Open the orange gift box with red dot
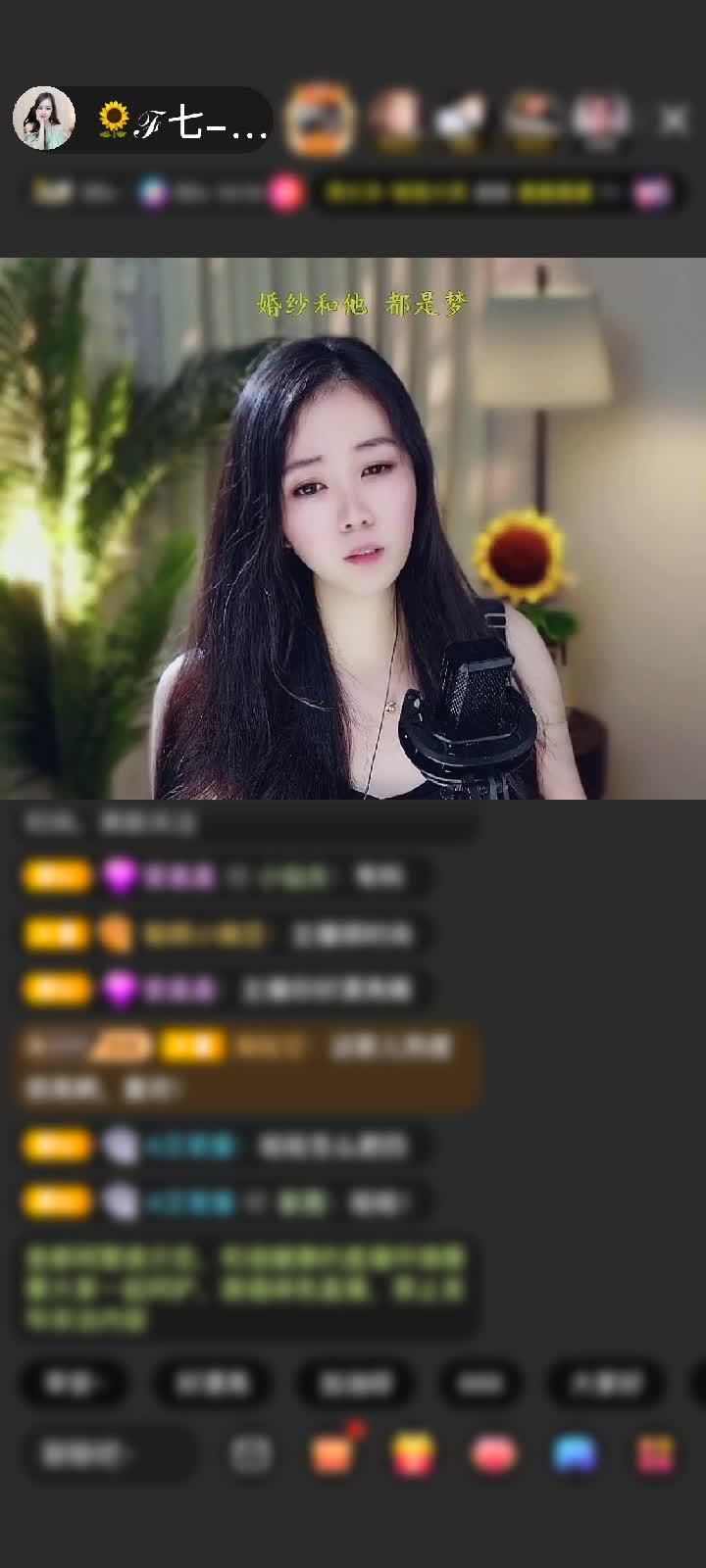 (332, 1453)
